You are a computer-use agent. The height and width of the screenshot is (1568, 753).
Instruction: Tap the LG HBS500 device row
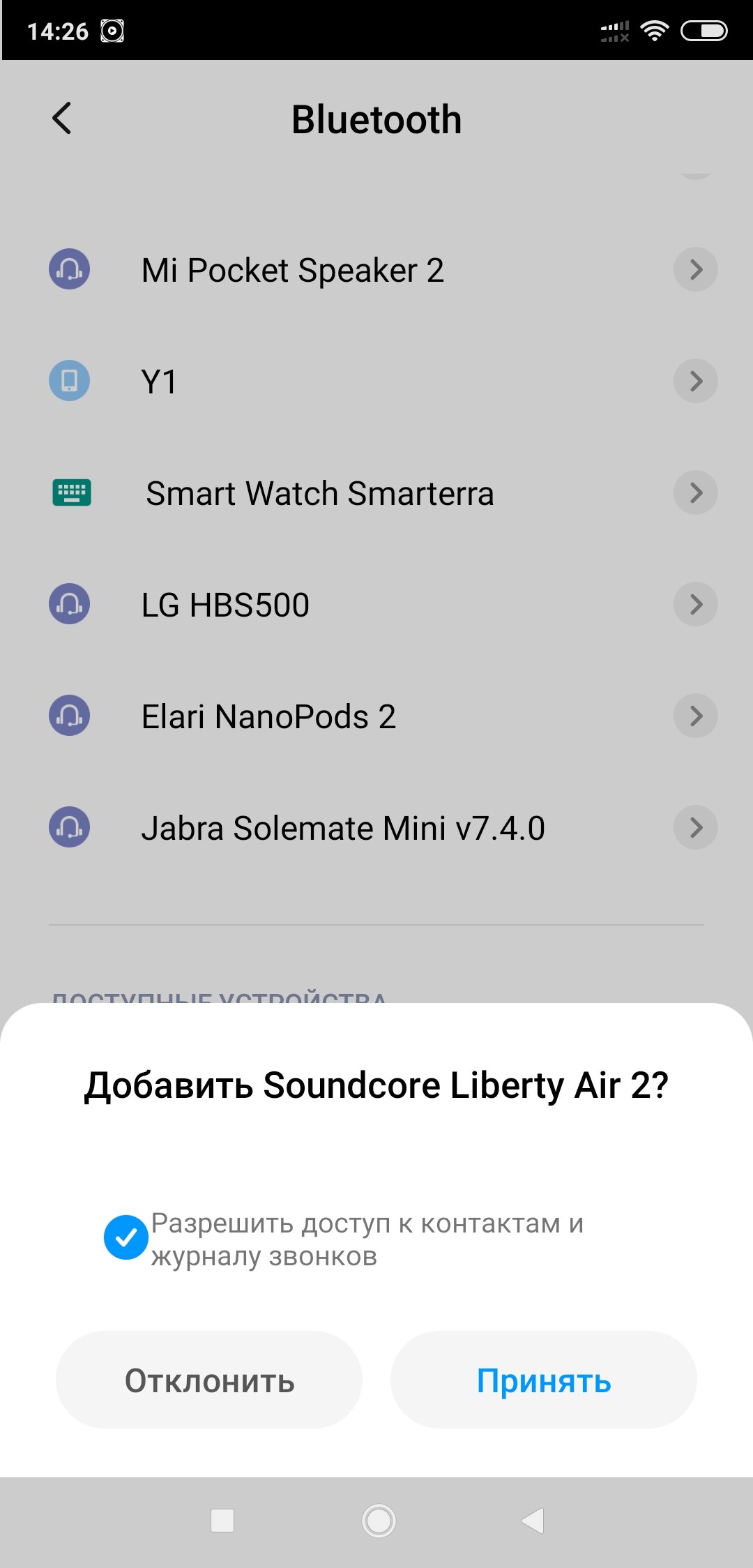[x=376, y=605]
